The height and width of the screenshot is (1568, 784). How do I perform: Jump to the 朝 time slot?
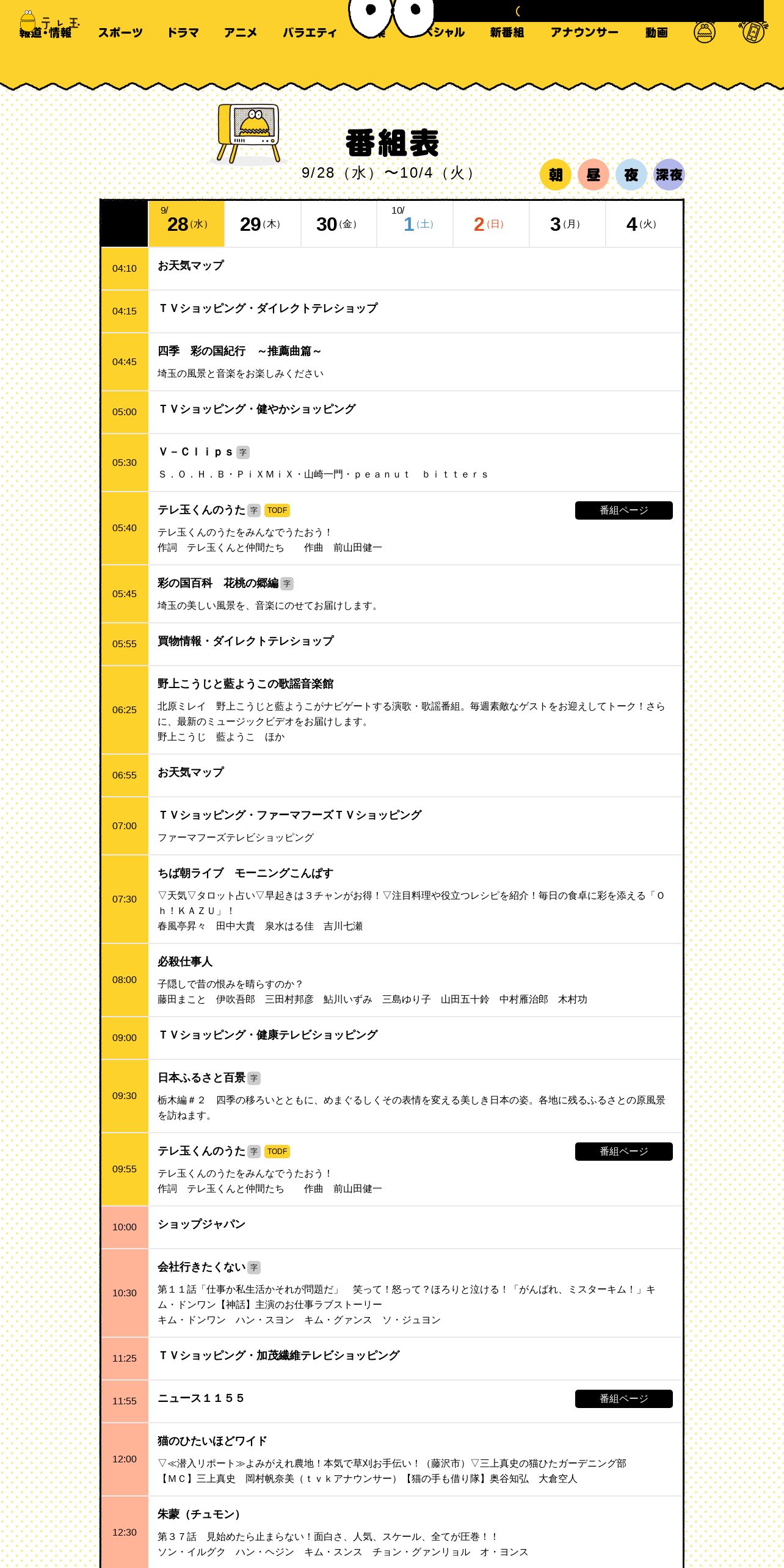556,175
